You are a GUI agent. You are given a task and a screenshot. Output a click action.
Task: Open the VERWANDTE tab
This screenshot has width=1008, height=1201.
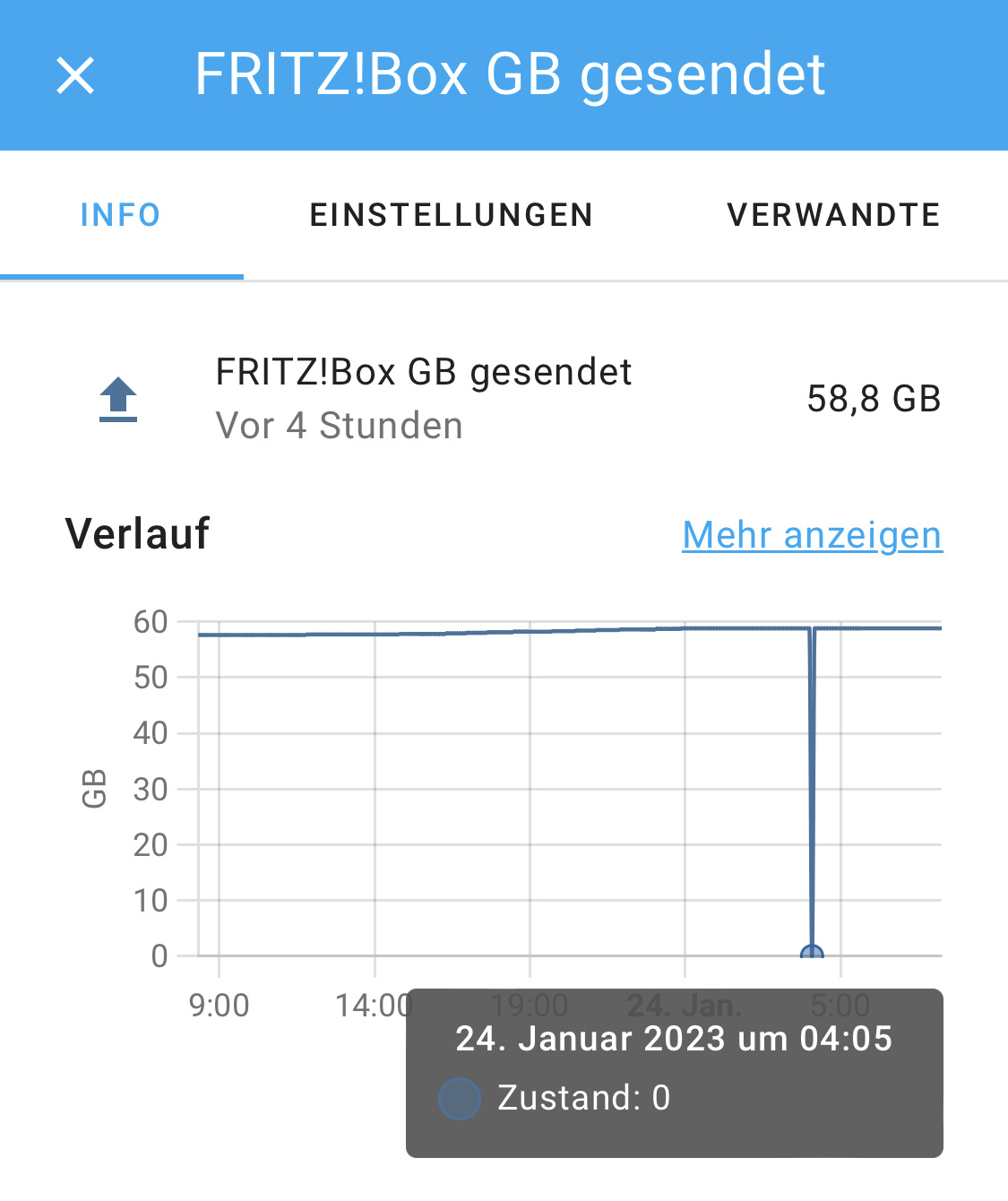(x=834, y=214)
